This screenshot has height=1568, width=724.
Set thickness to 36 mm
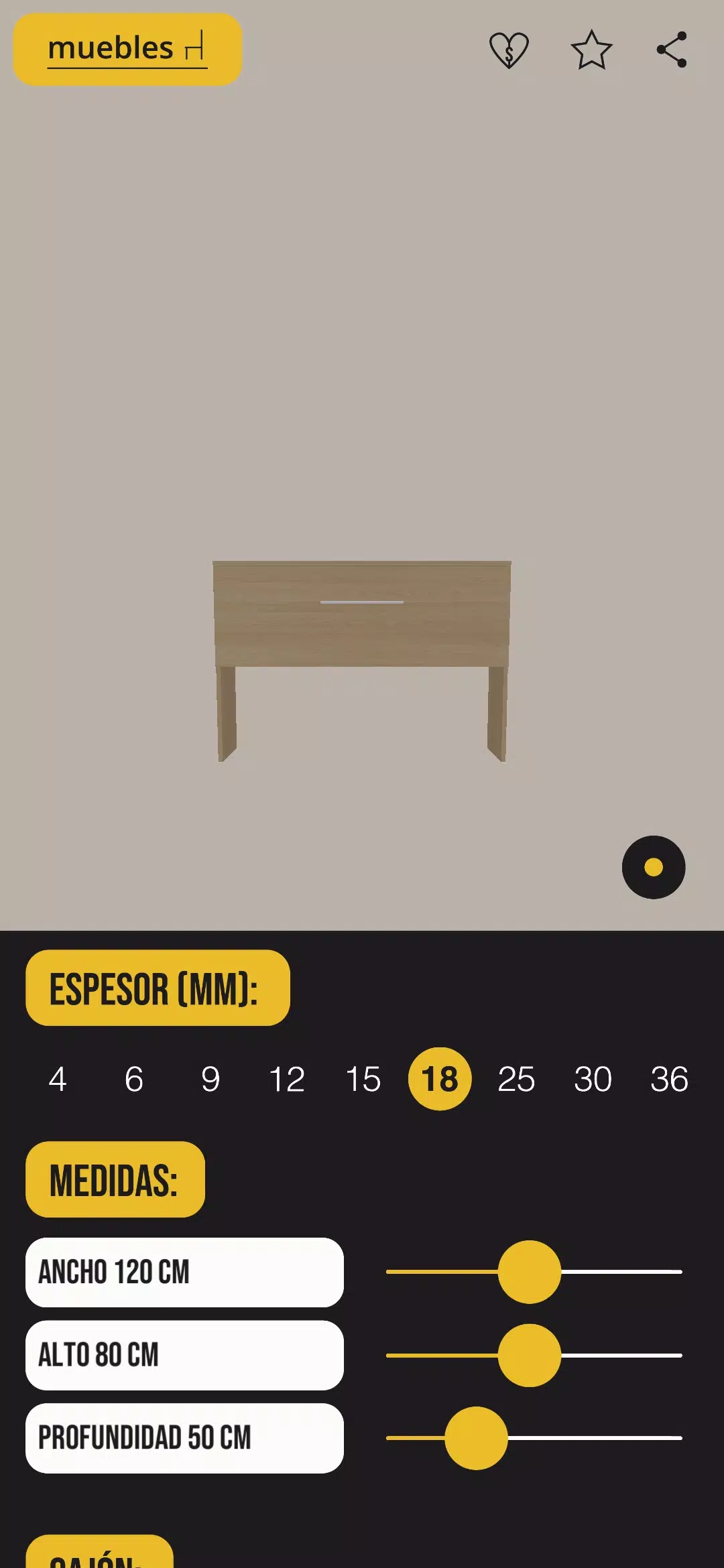pos(669,1079)
